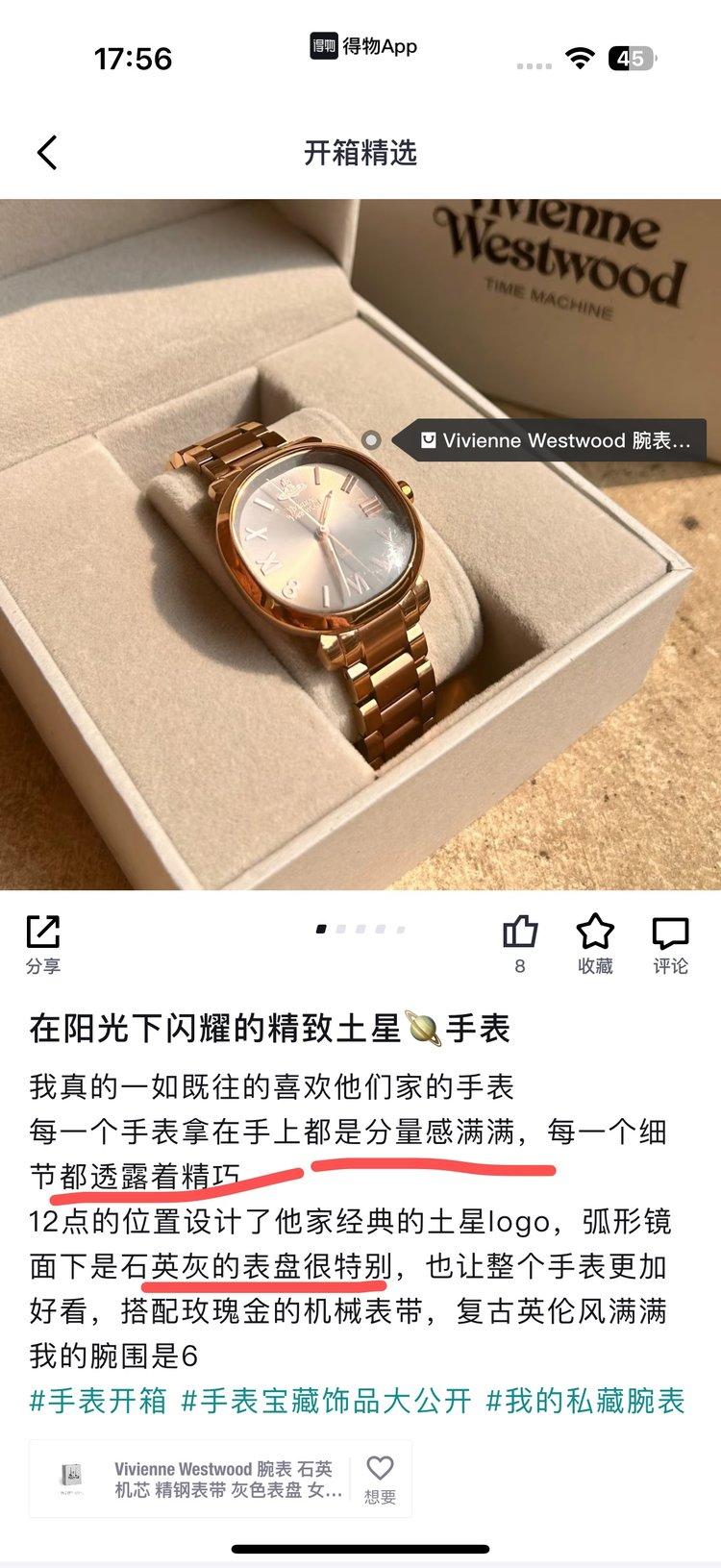Mark product as 想要 with the heart
This screenshot has width=721, height=1568.
click(x=380, y=1479)
